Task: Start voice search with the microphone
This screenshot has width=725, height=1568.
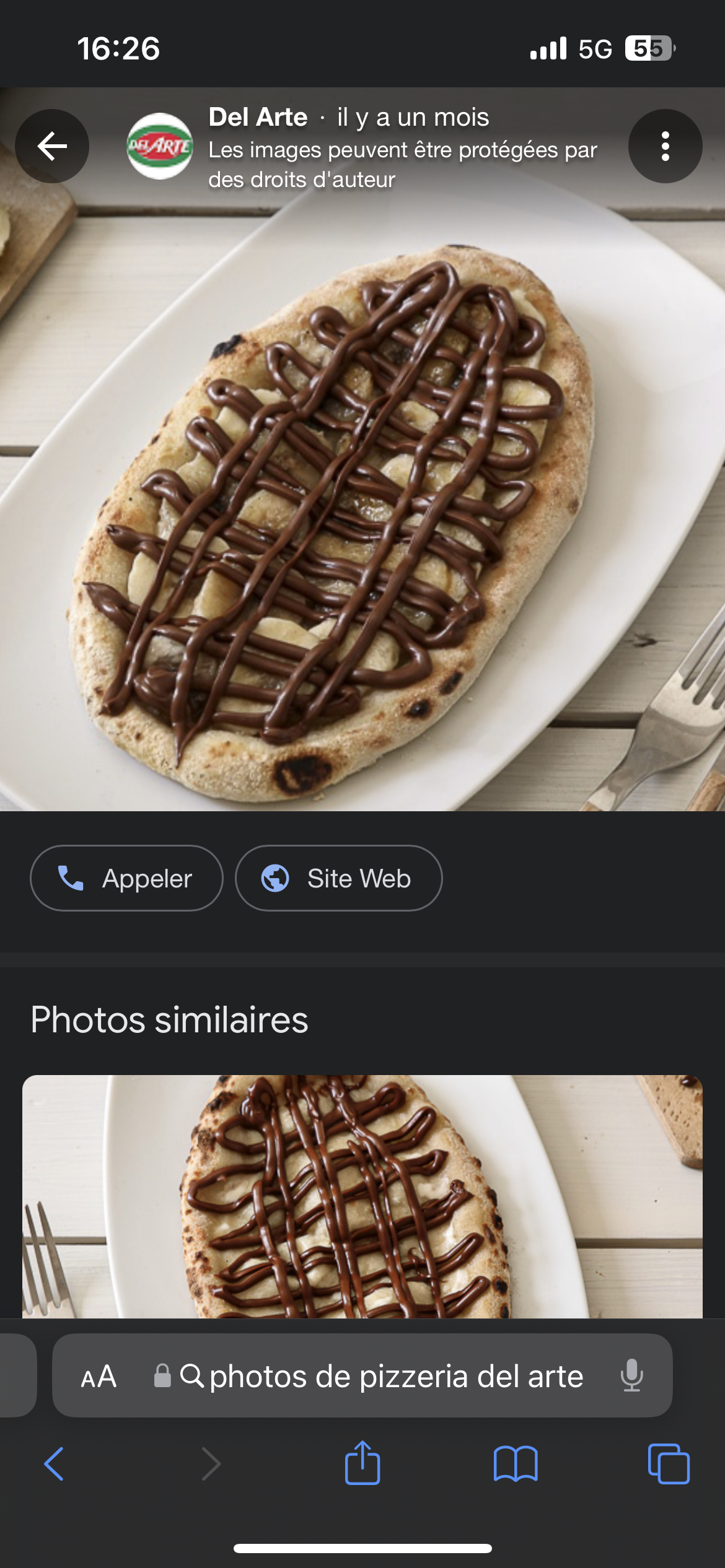Action: click(x=631, y=1376)
